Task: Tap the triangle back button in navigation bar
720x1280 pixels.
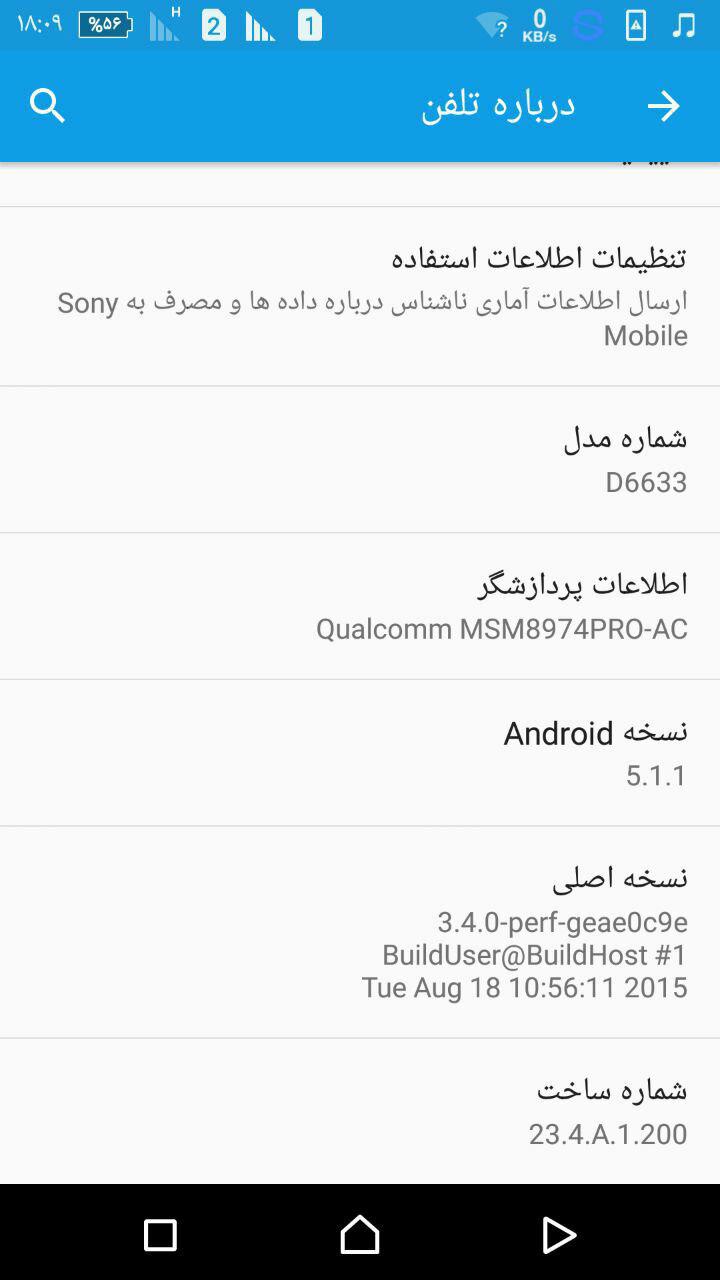Action: click(x=559, y=1235)
